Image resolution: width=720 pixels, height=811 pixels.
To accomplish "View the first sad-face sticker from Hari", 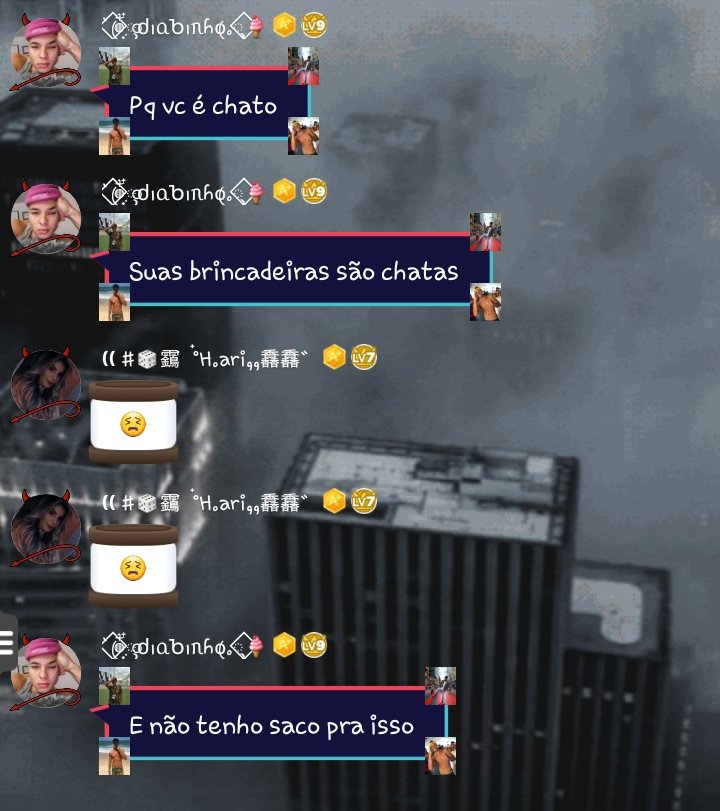I will [x=133, y=422].
